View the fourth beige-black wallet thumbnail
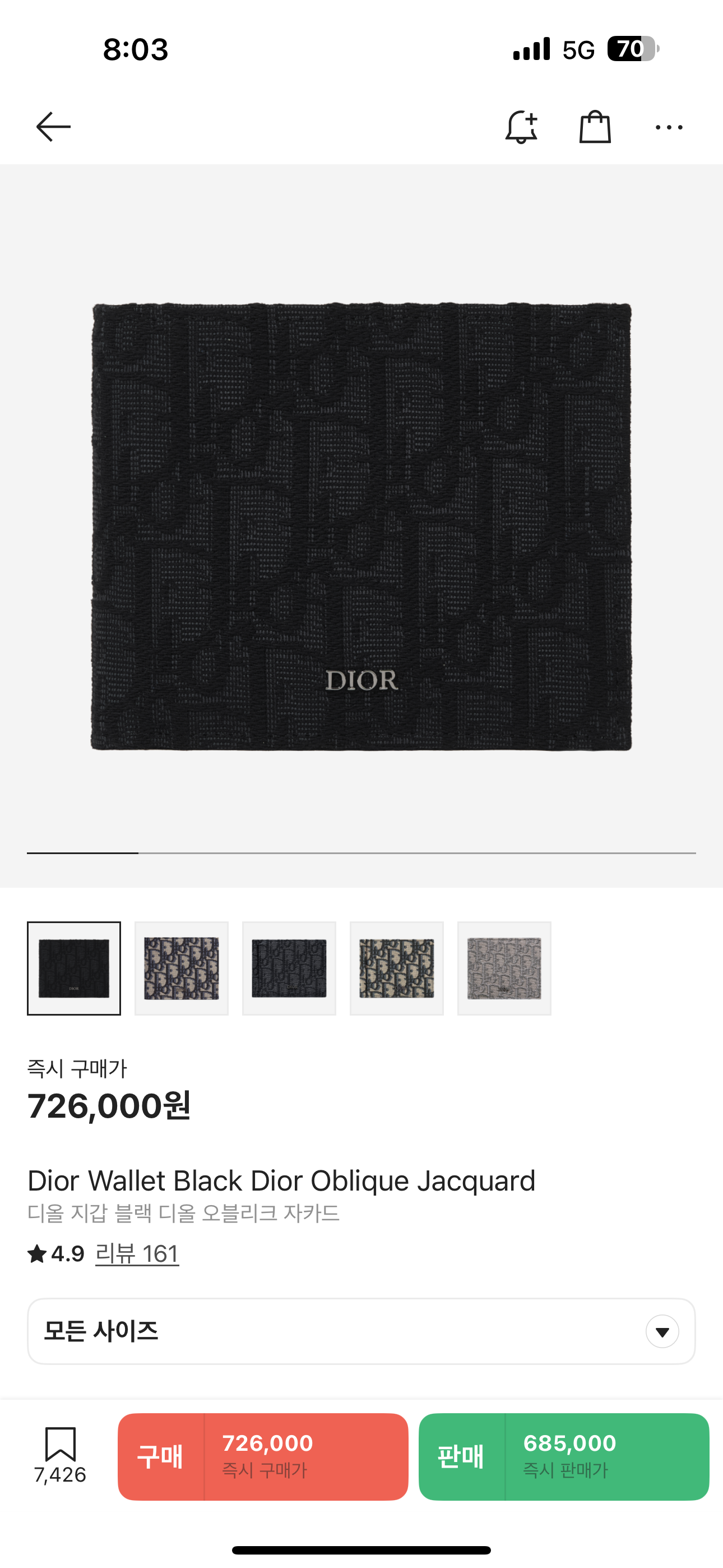The image size is (723, 1568). (x=397, y=968)
